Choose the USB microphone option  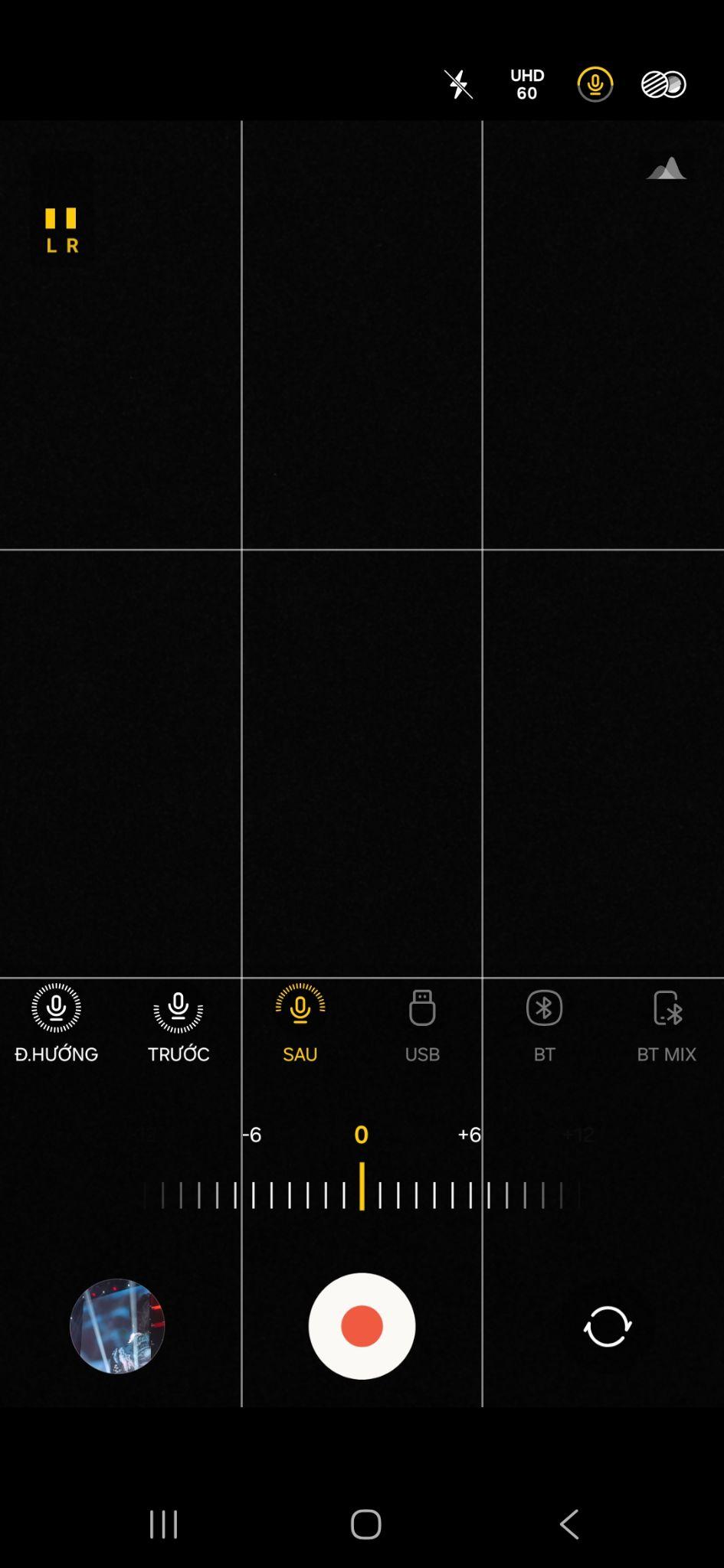[x=422, y=1023]
